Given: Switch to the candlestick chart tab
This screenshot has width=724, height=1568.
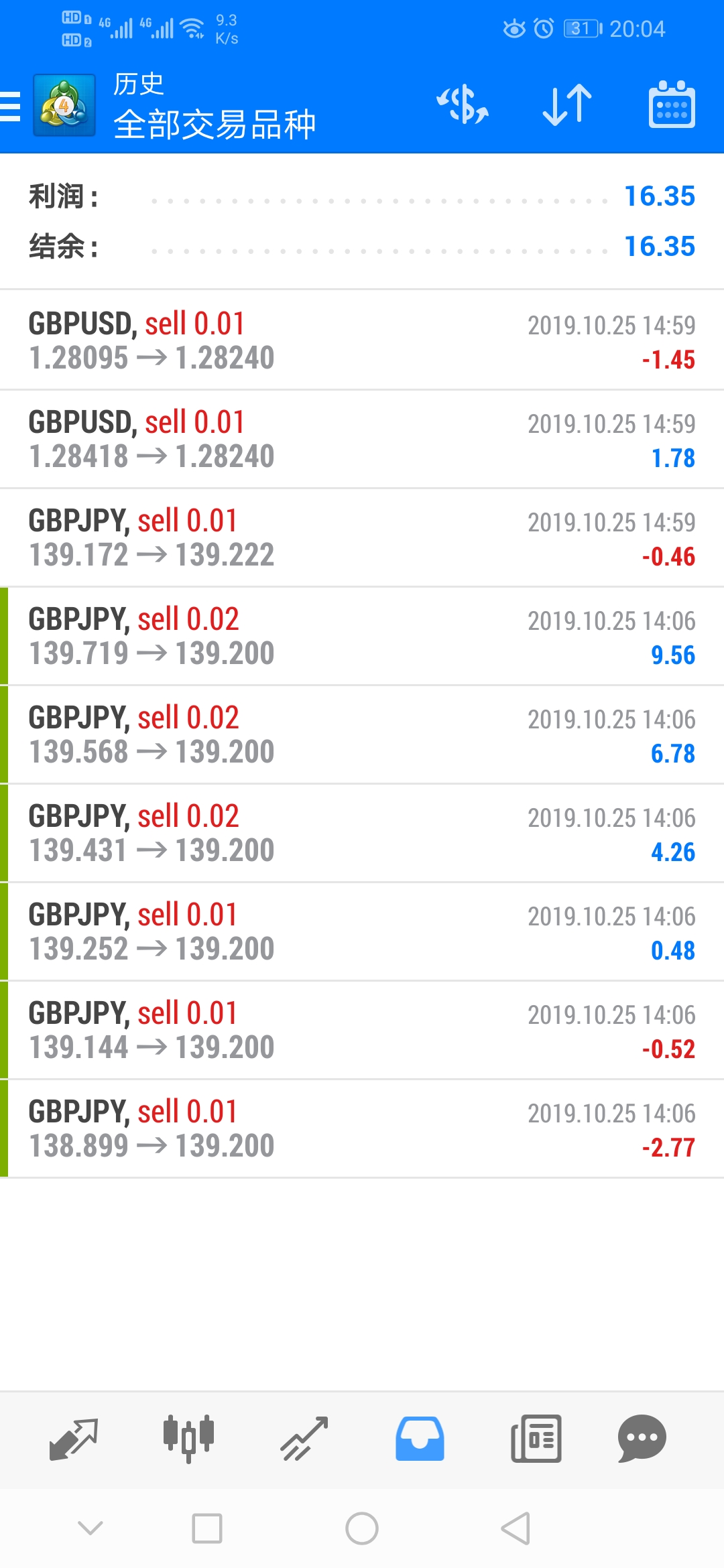Looking at the screenshot, I should pyautogui.click(x=188, y=1438).
